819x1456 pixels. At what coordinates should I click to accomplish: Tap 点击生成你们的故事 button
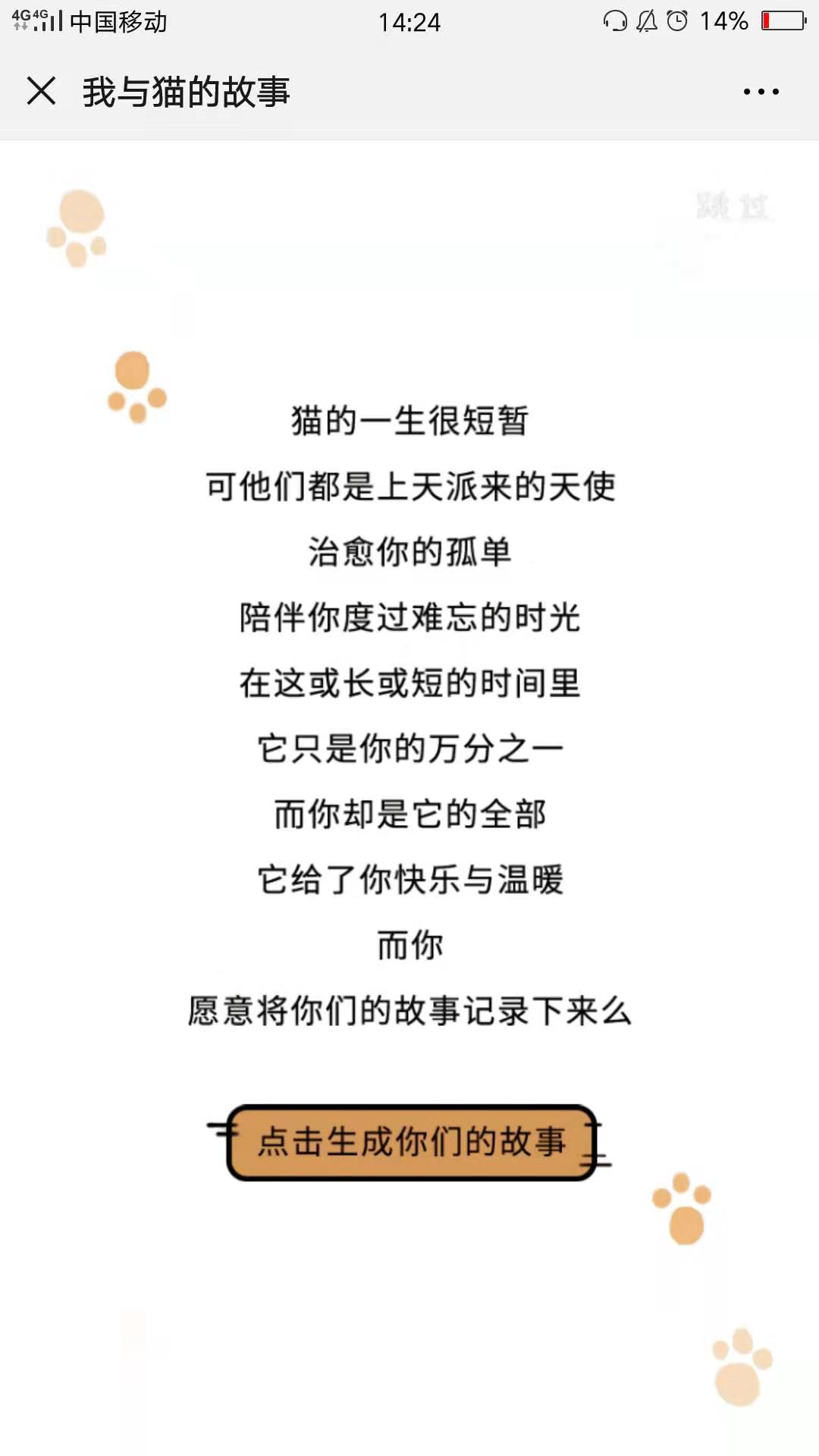(x=411, y=1142)
